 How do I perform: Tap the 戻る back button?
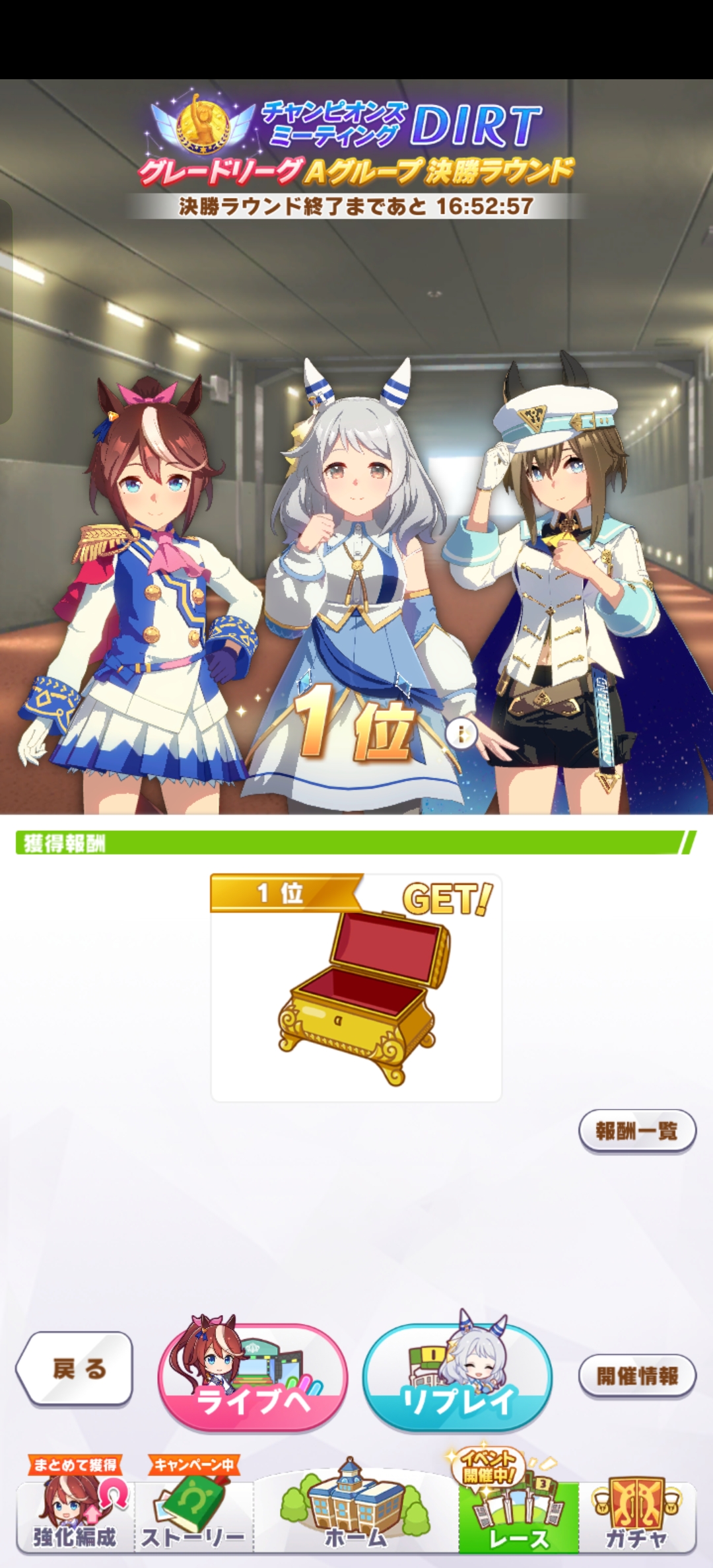[x=75, y=1369]
